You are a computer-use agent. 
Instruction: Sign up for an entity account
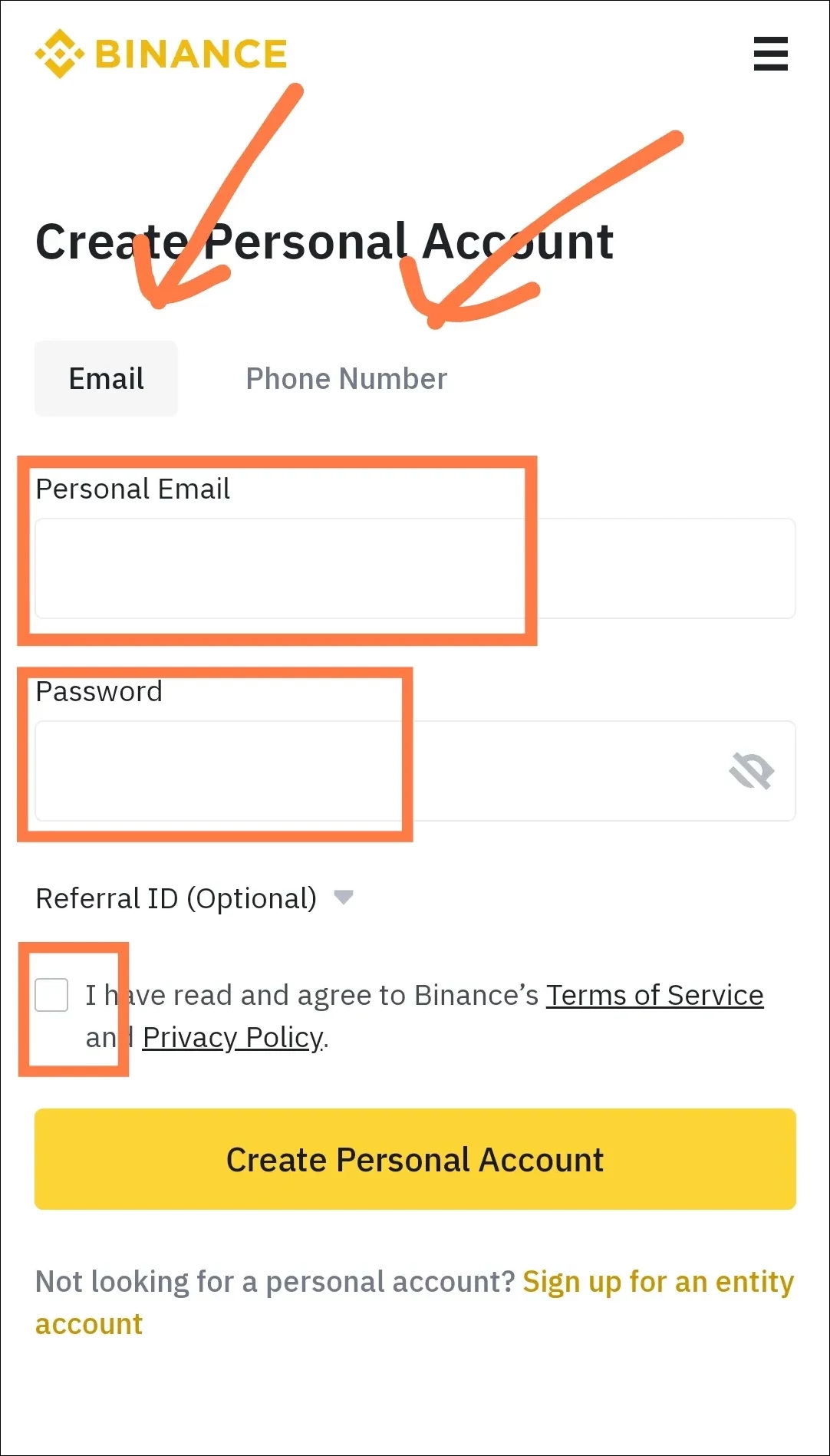pos(414,1303)
